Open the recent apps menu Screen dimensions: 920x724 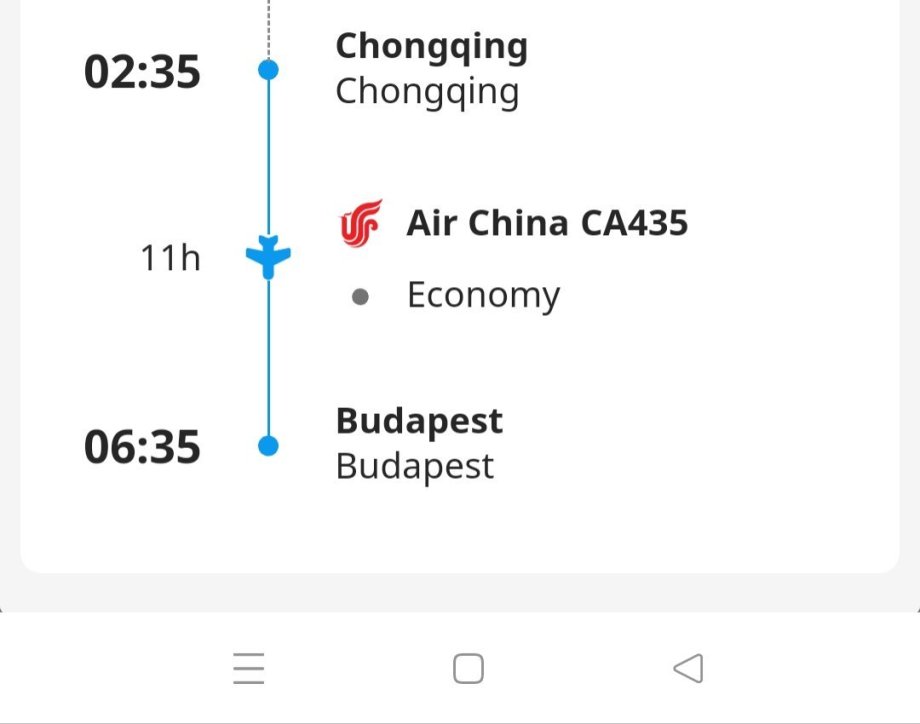(x=249, y=668)
